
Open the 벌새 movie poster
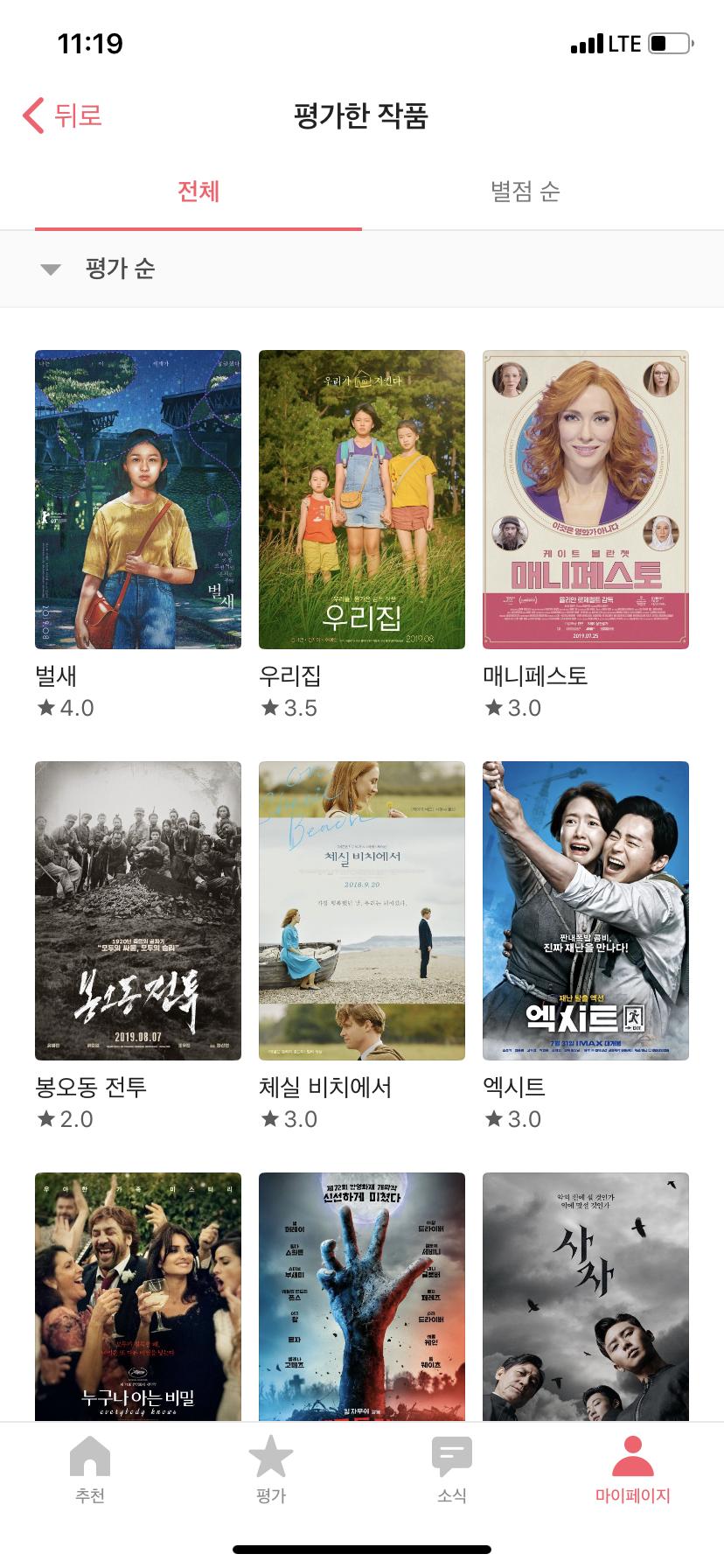[138, 500]
